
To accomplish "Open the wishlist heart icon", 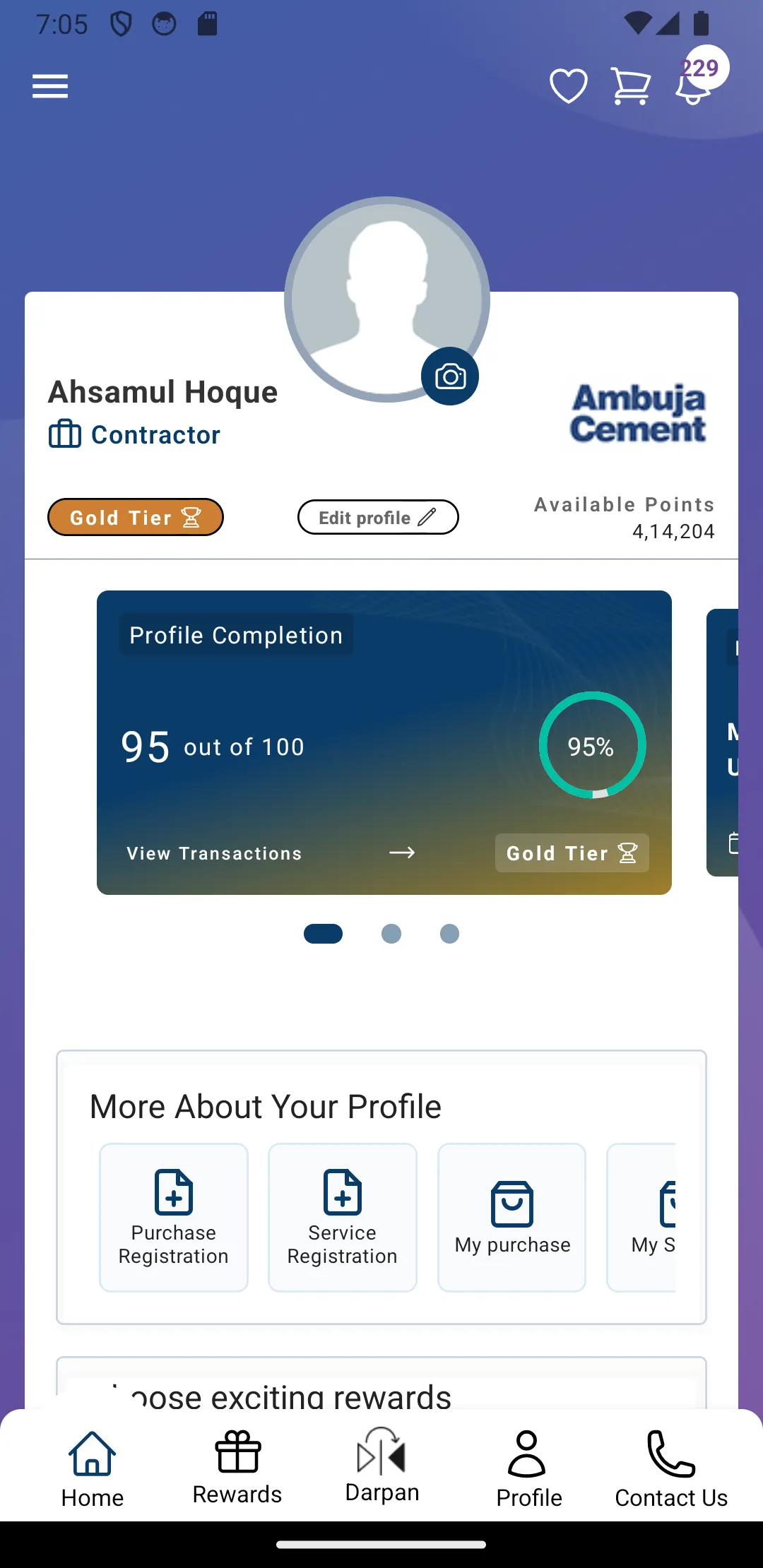I will click(569, 87).
